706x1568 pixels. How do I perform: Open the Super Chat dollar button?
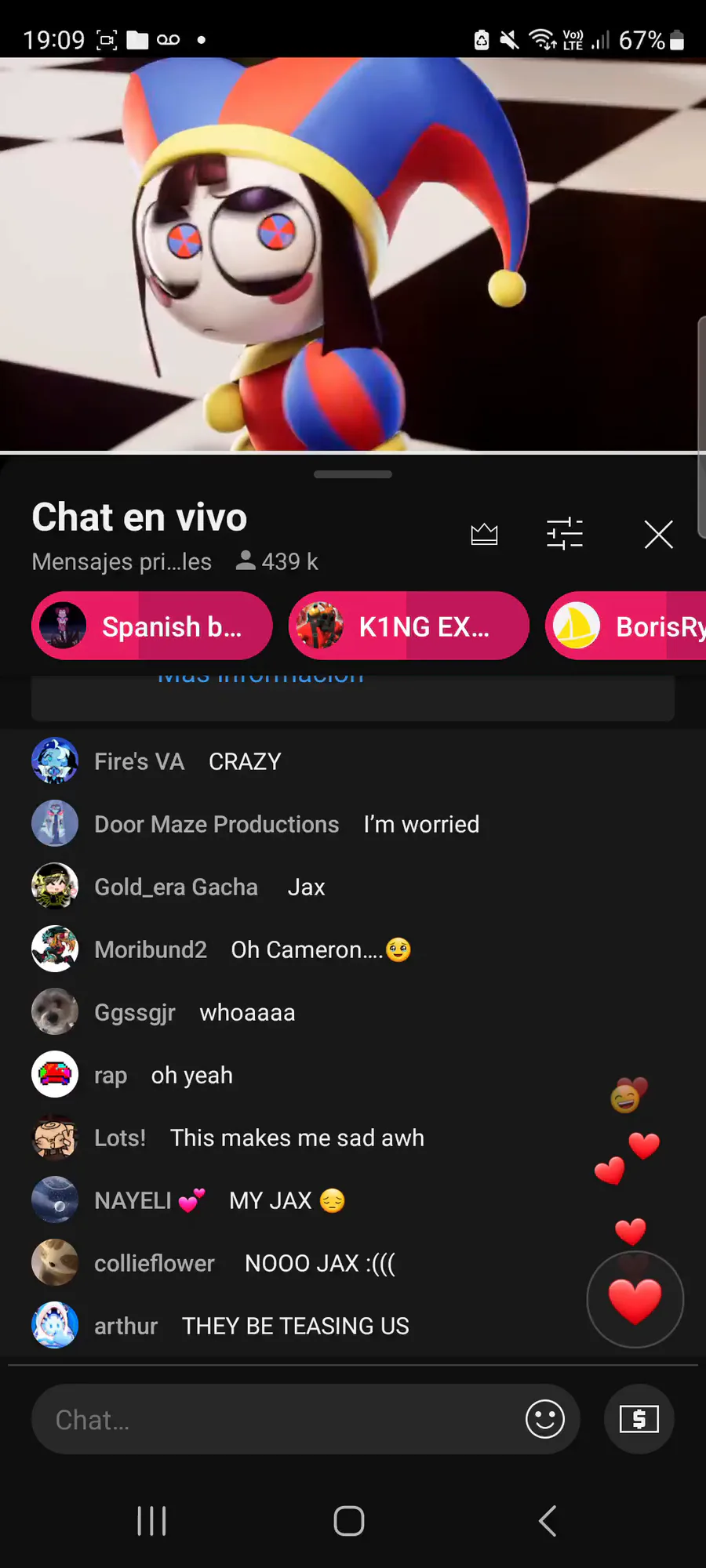[639, 1420]
